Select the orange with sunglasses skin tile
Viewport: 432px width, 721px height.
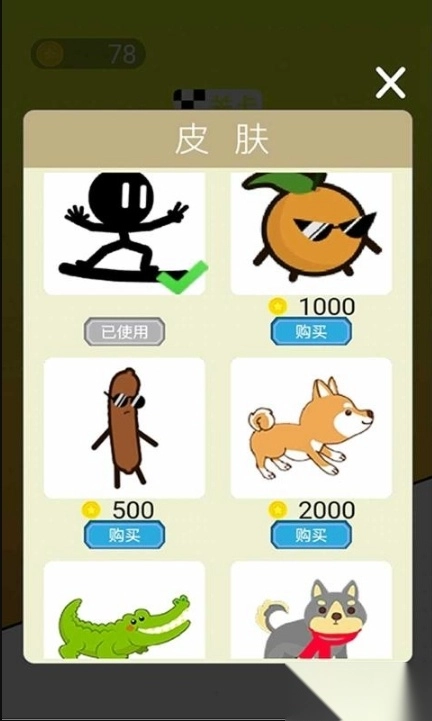coord(311,234)
